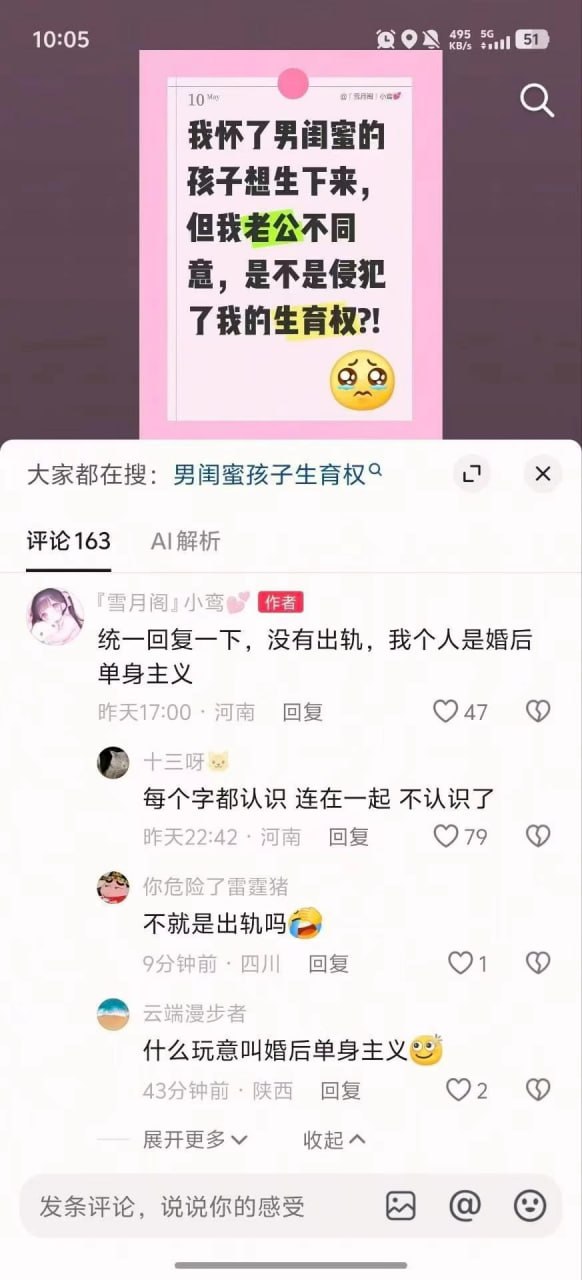Like 你危险了雷霆猪's comment
Viewport: 582px width, 1280px height.
coord(467,963)
